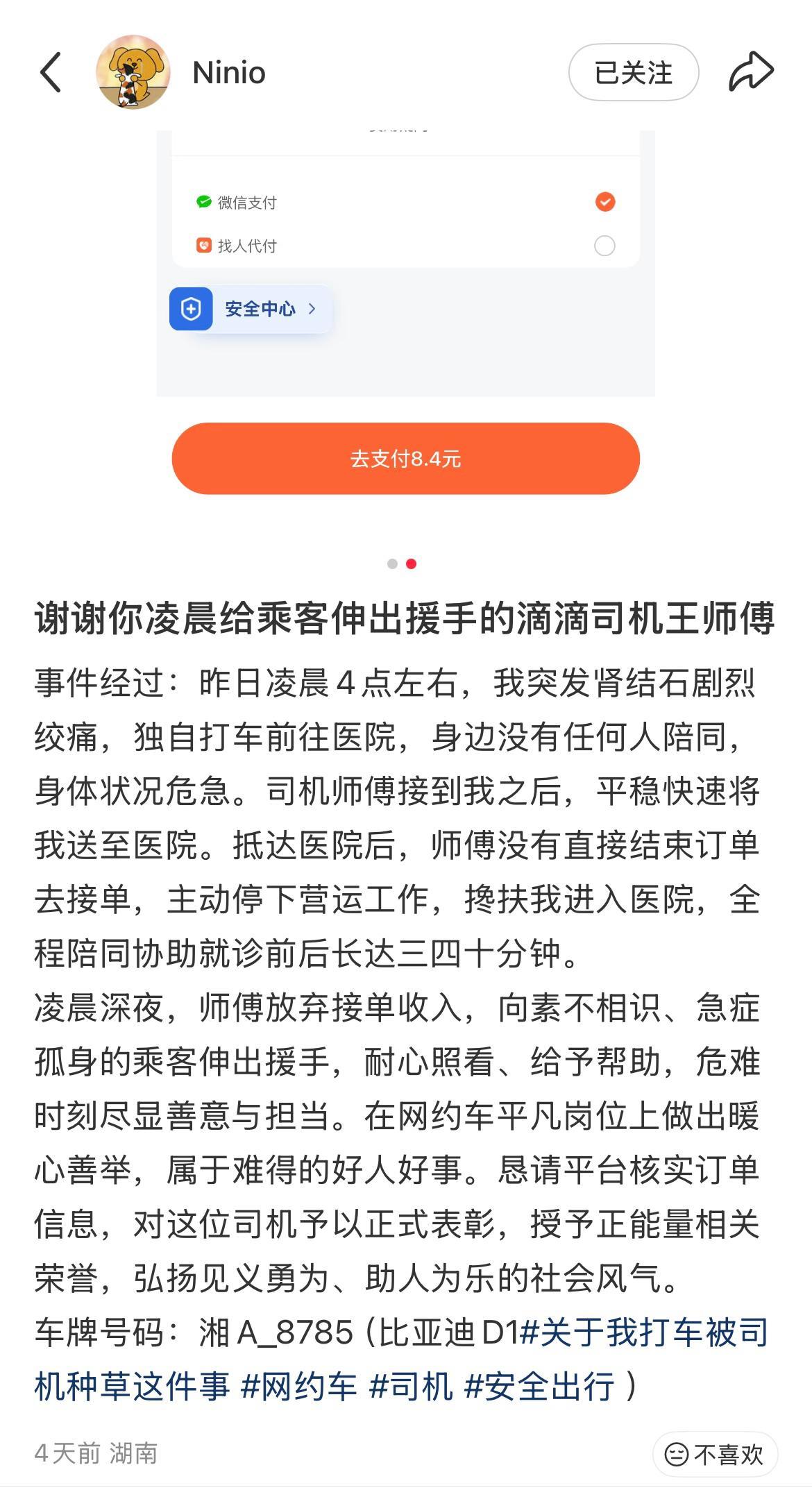Tap the 已关注 following button
The width and height of the screenshot is (812, 1490).
coord(633,72)
